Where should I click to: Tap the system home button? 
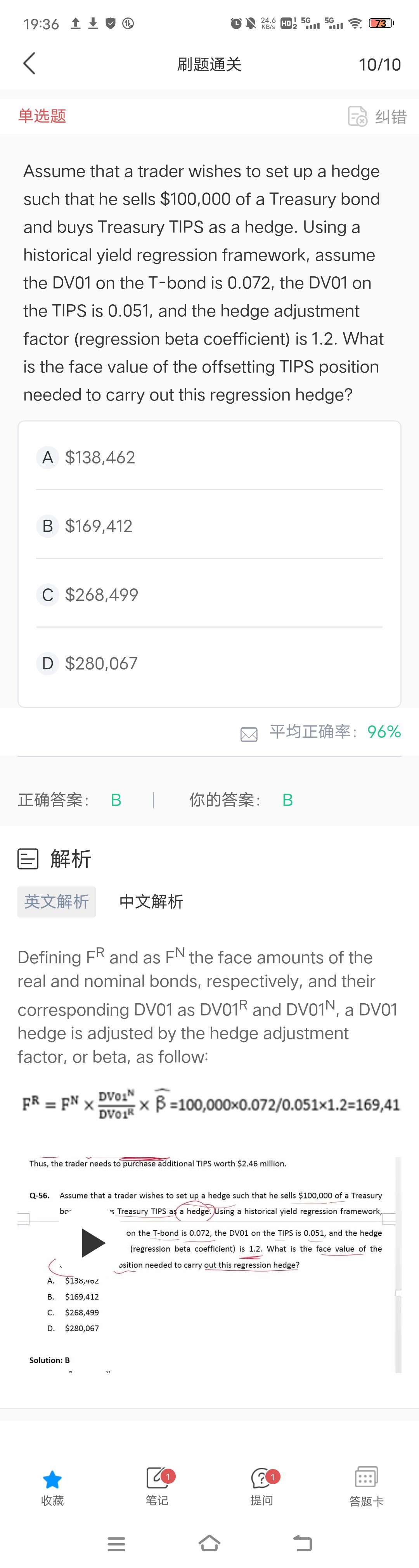(209, 1543)
